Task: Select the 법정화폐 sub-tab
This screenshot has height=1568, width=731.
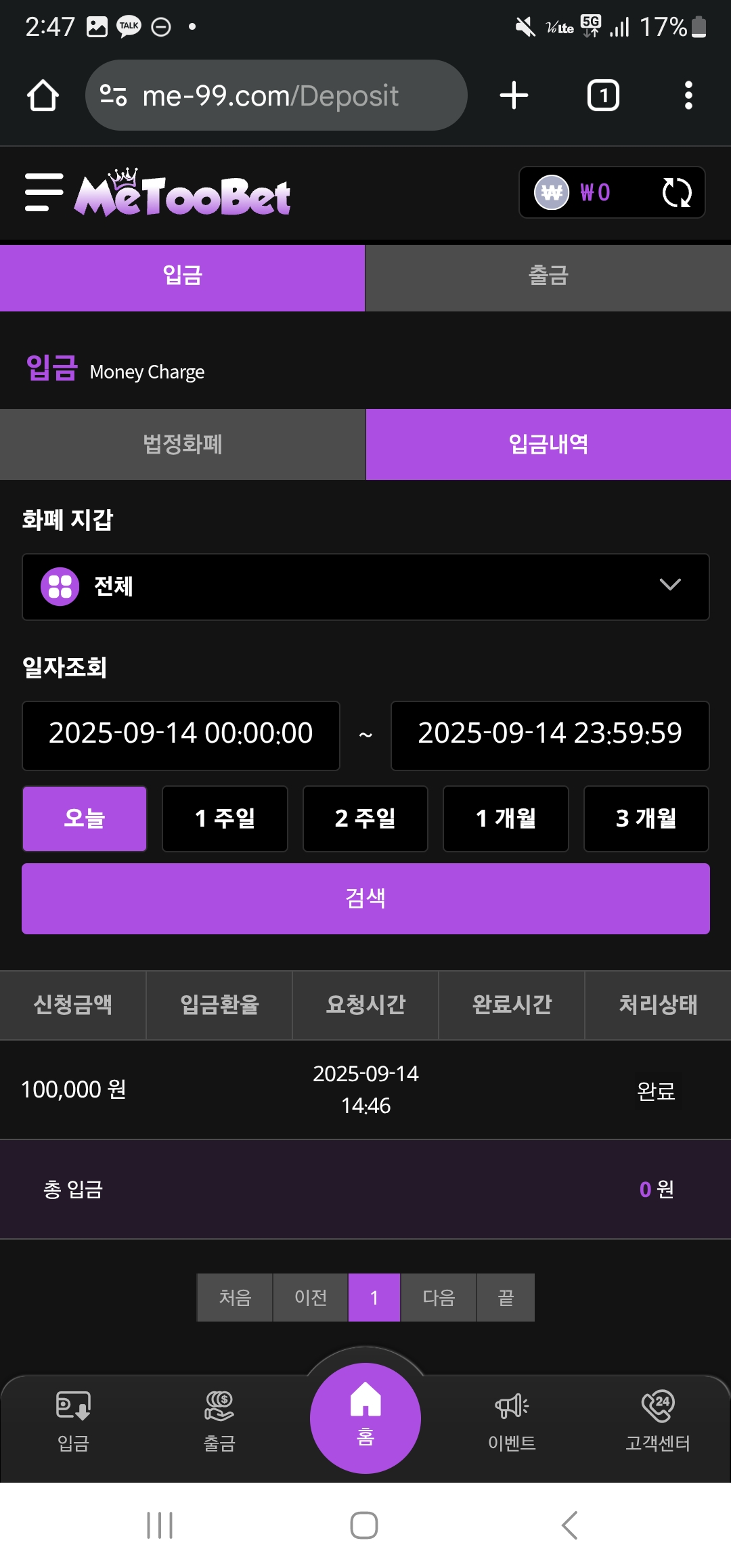Action: [183, 444]
